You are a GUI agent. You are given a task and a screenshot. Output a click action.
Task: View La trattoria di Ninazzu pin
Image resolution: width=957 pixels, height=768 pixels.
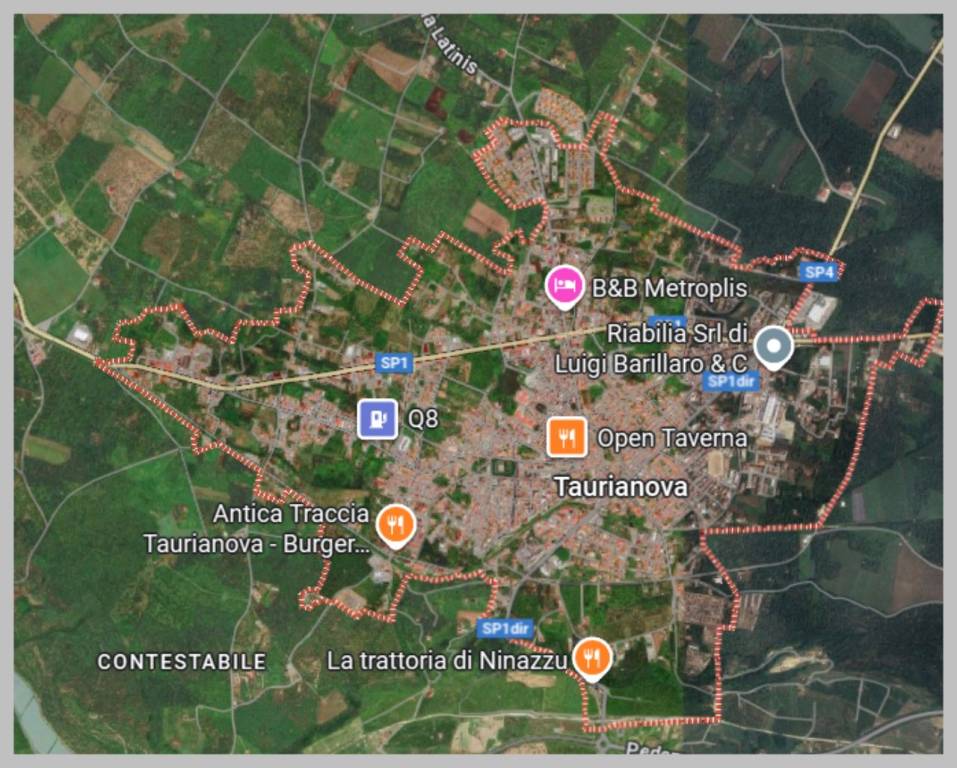pos(592,656)
